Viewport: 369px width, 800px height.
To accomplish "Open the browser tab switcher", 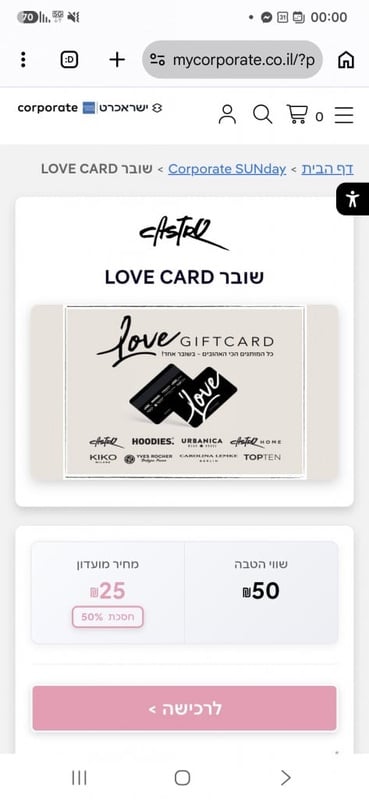I will tap(69, 60).
